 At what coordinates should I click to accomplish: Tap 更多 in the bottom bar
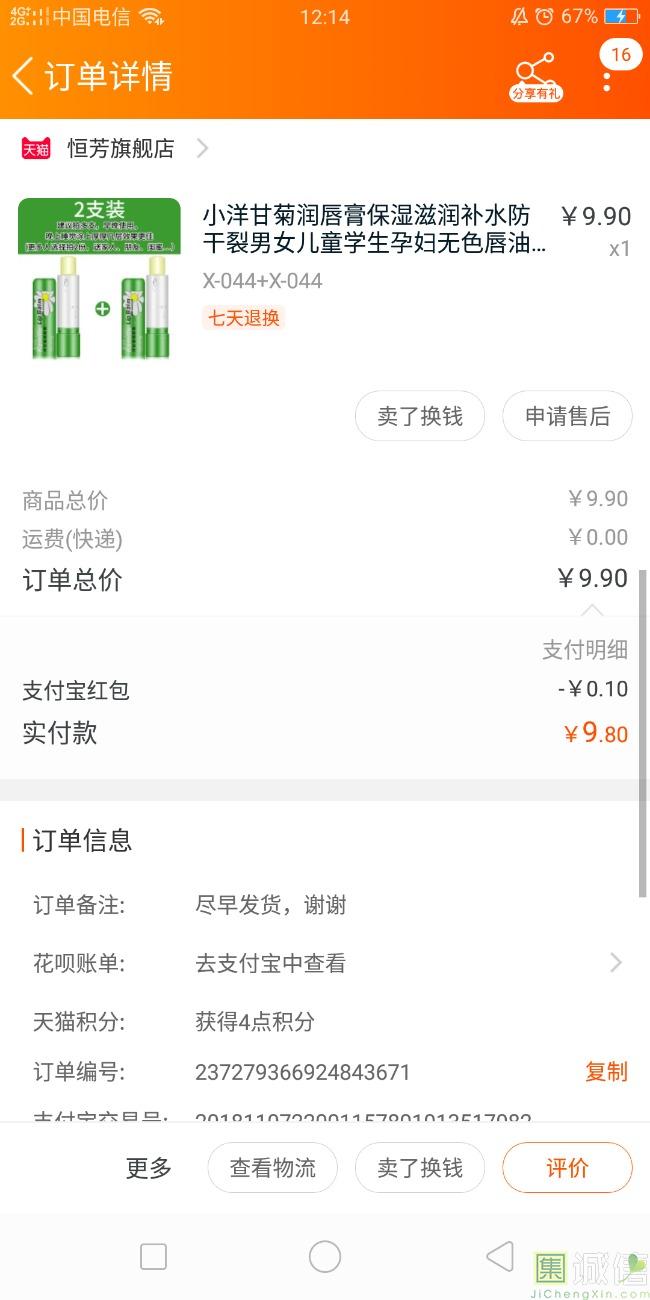pos(149,1167)
